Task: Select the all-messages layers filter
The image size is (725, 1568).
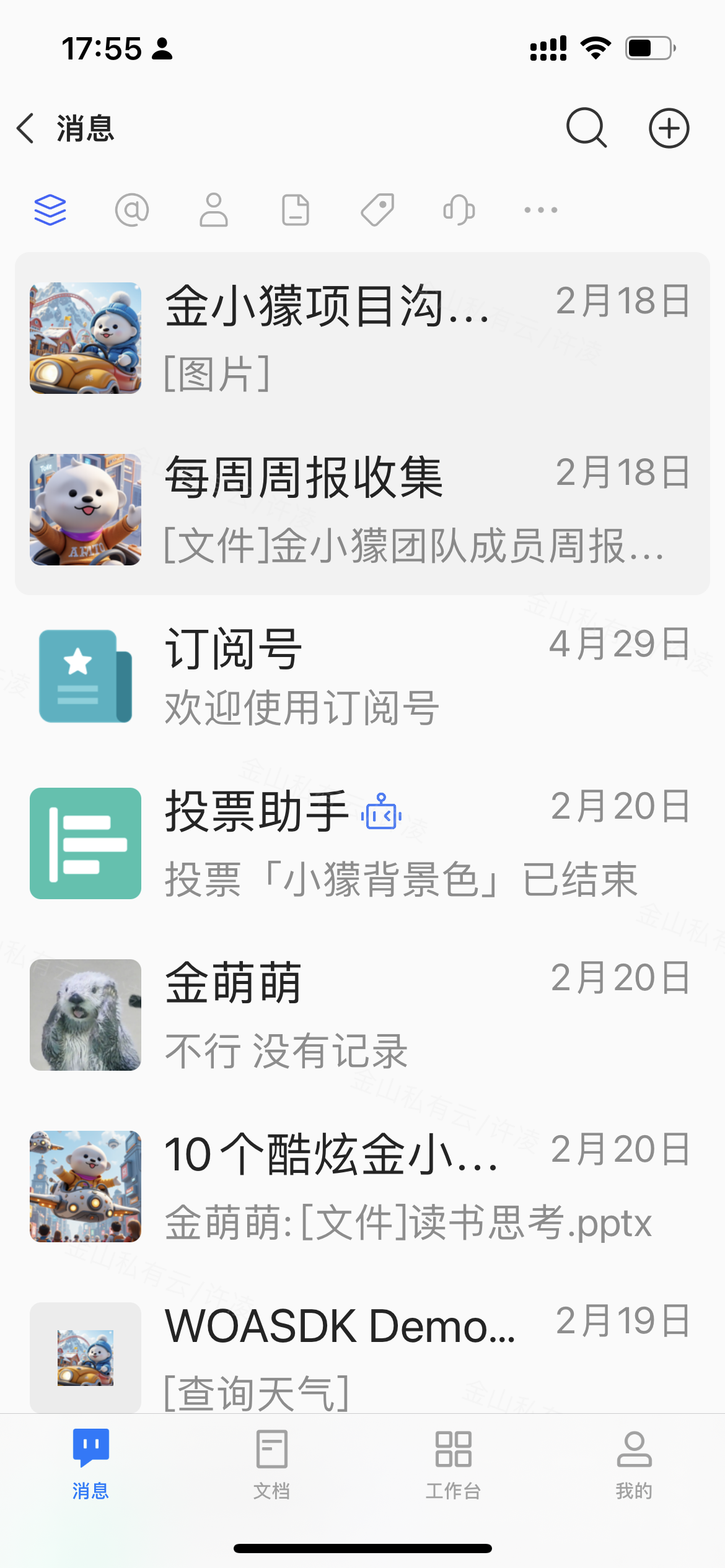Action: (x=50, y=210)
